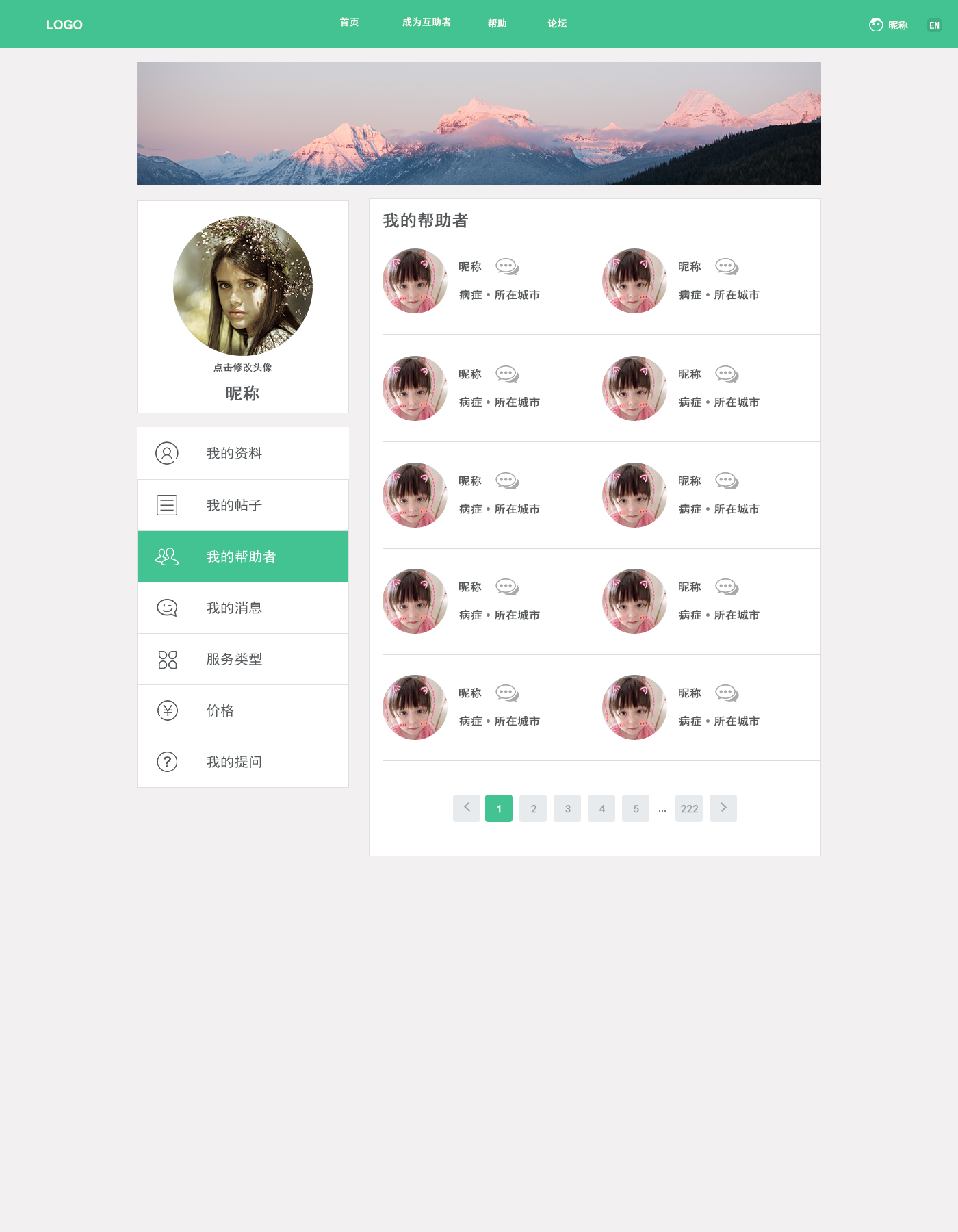Open 我的资料 in sidebar
This screenshot has width=958, height=1232.
point(243,453)
